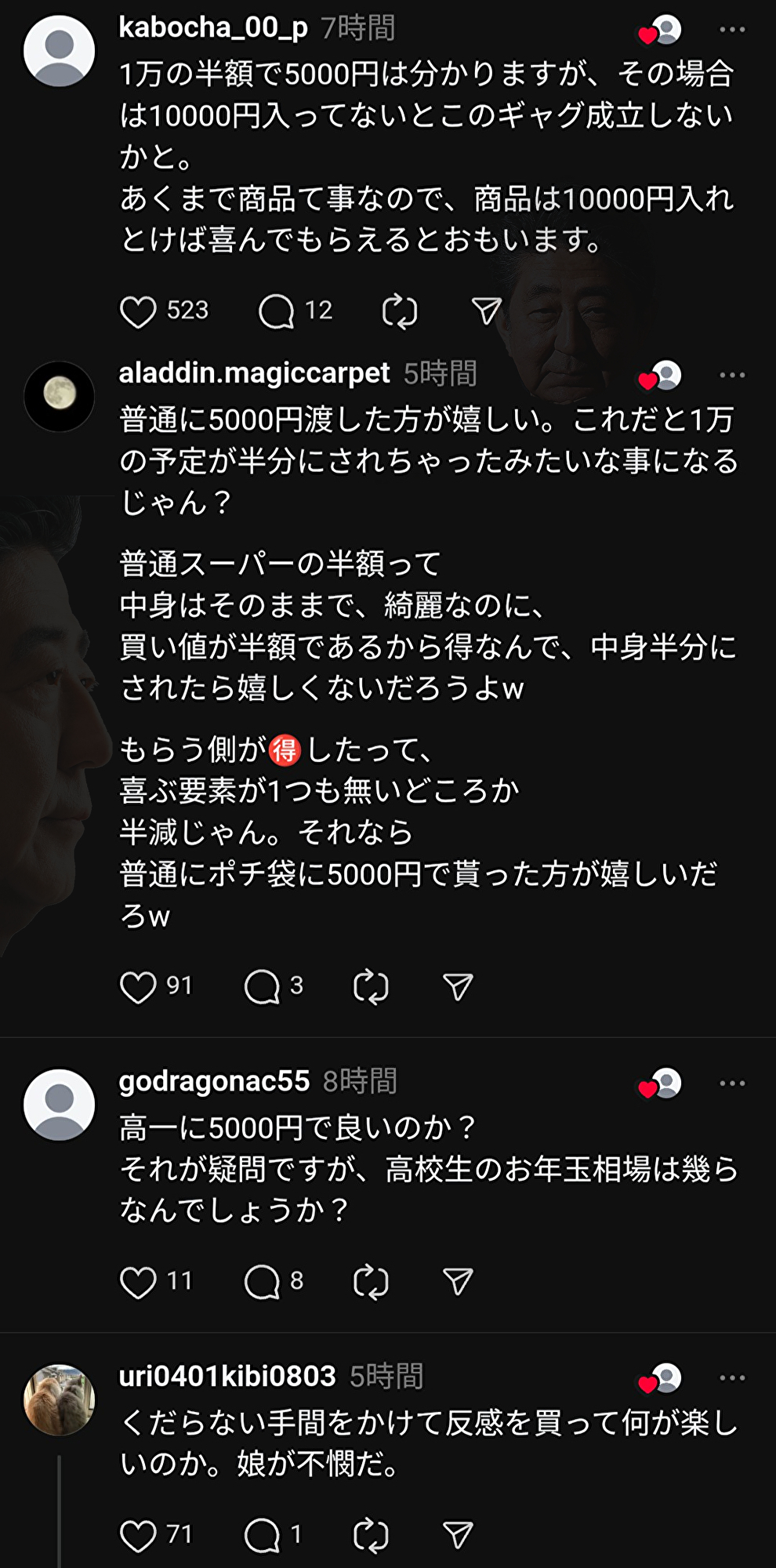Share godragonac55's comment

pyautogui.click(x=458, y=1283)
